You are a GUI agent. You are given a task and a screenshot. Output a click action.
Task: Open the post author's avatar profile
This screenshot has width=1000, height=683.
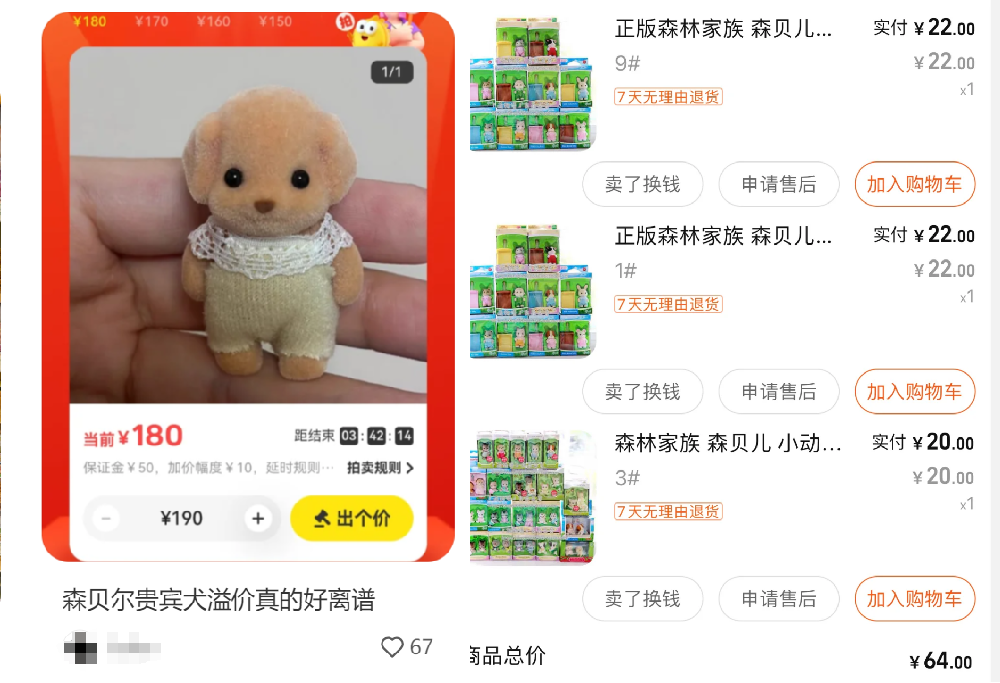80,646
